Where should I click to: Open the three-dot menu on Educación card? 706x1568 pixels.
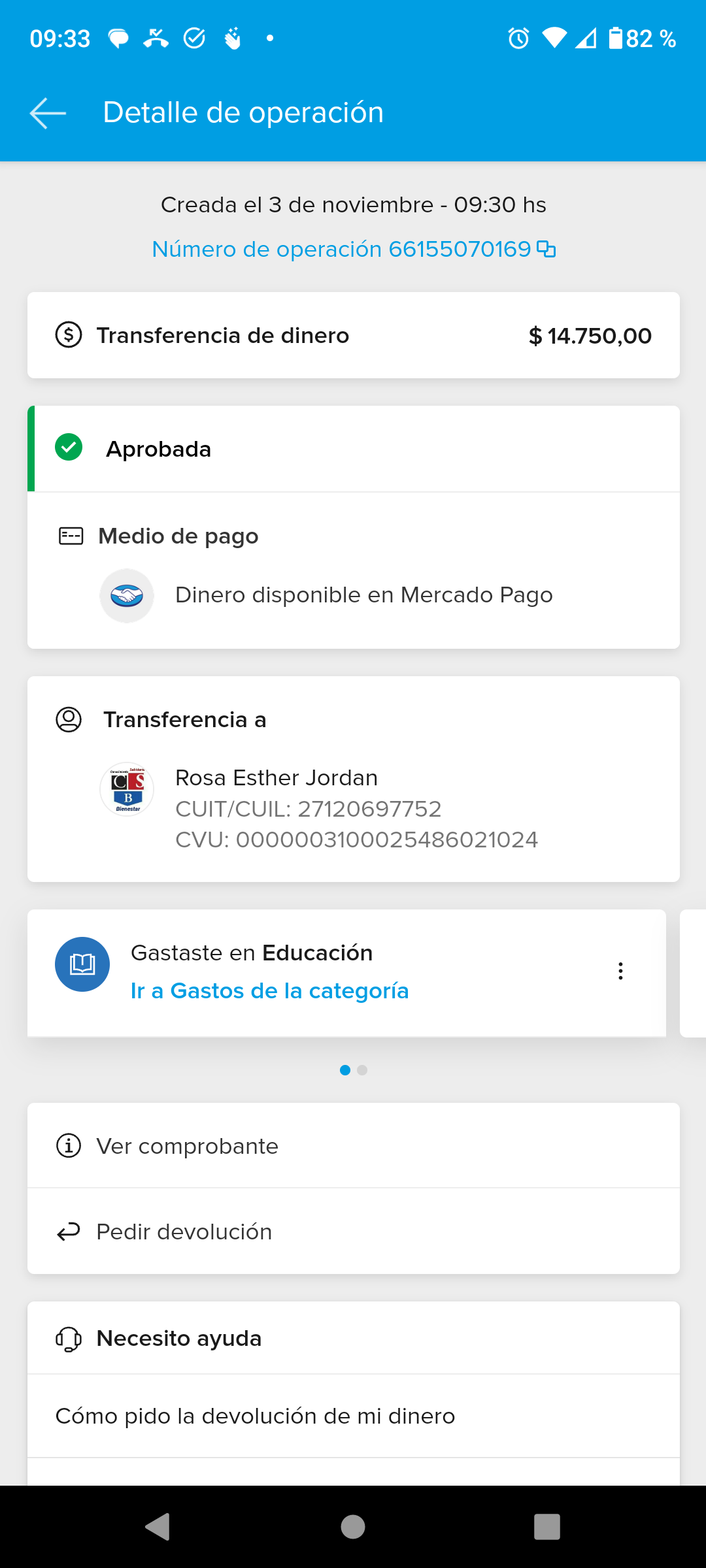point(620,971)
